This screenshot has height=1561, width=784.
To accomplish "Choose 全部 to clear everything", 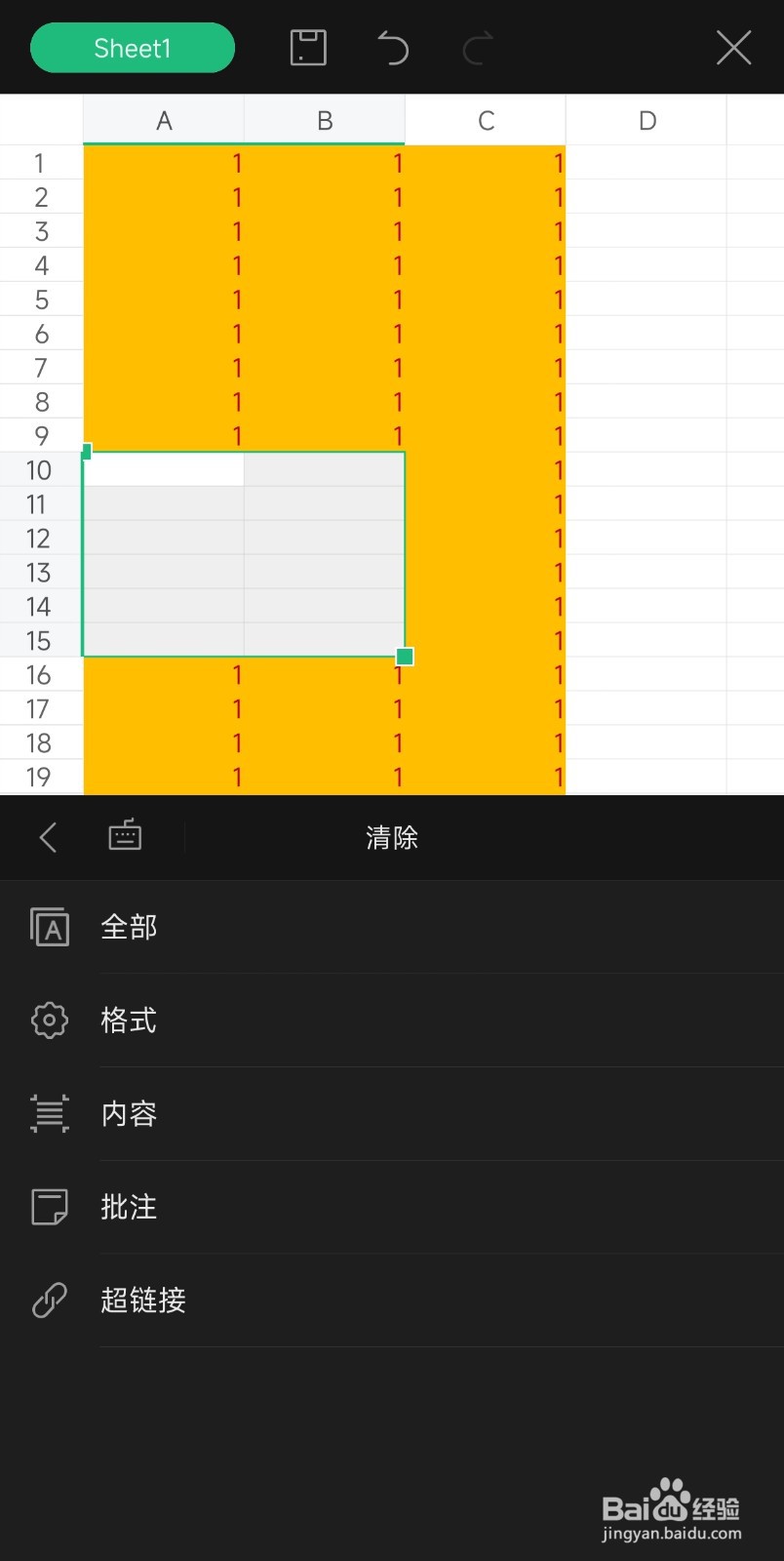I will pos(128,927).
